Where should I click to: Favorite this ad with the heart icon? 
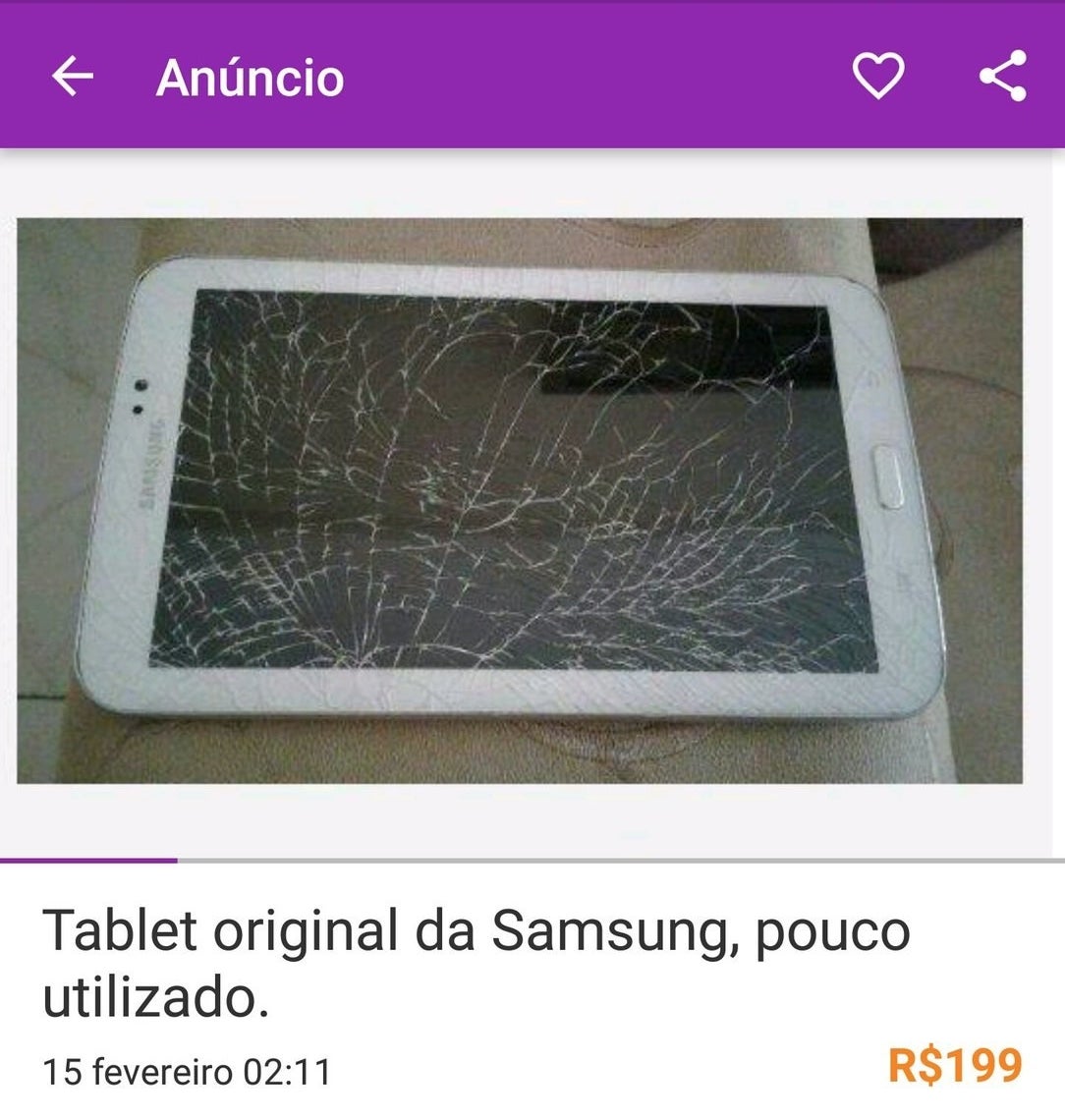point(876,76)
